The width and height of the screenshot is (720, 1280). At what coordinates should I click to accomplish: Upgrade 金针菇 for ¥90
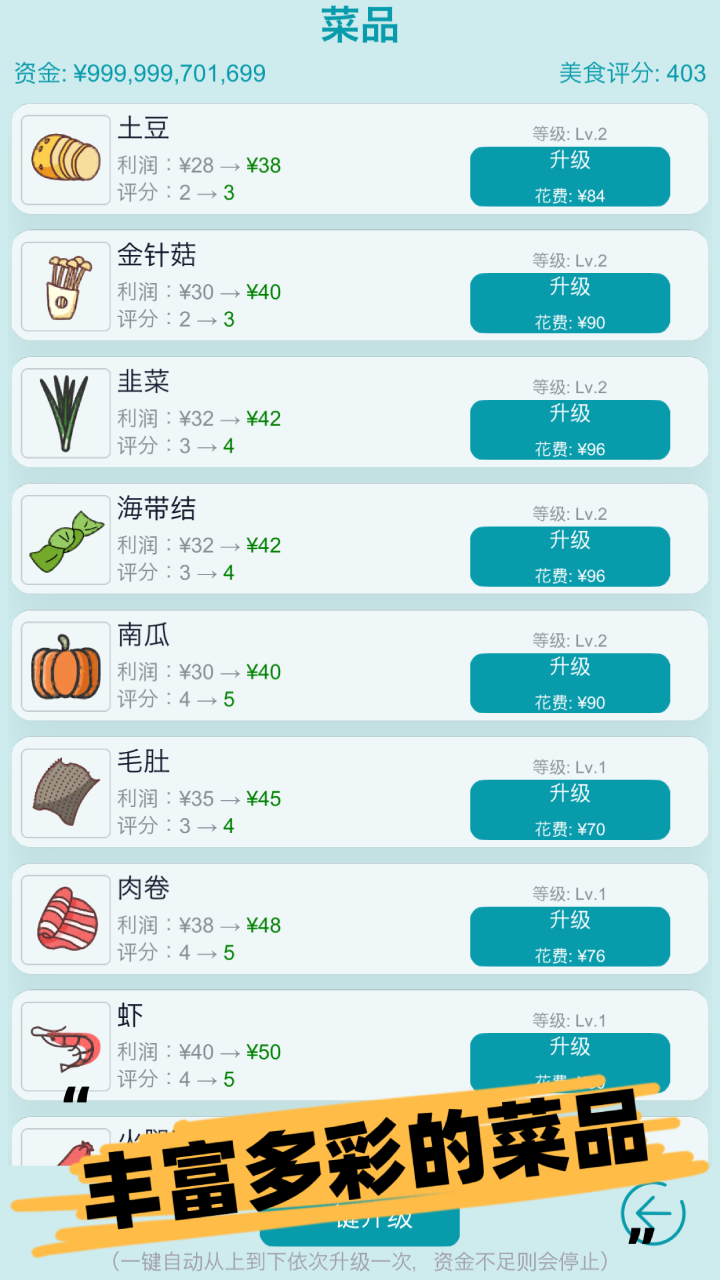pos(568,303)
